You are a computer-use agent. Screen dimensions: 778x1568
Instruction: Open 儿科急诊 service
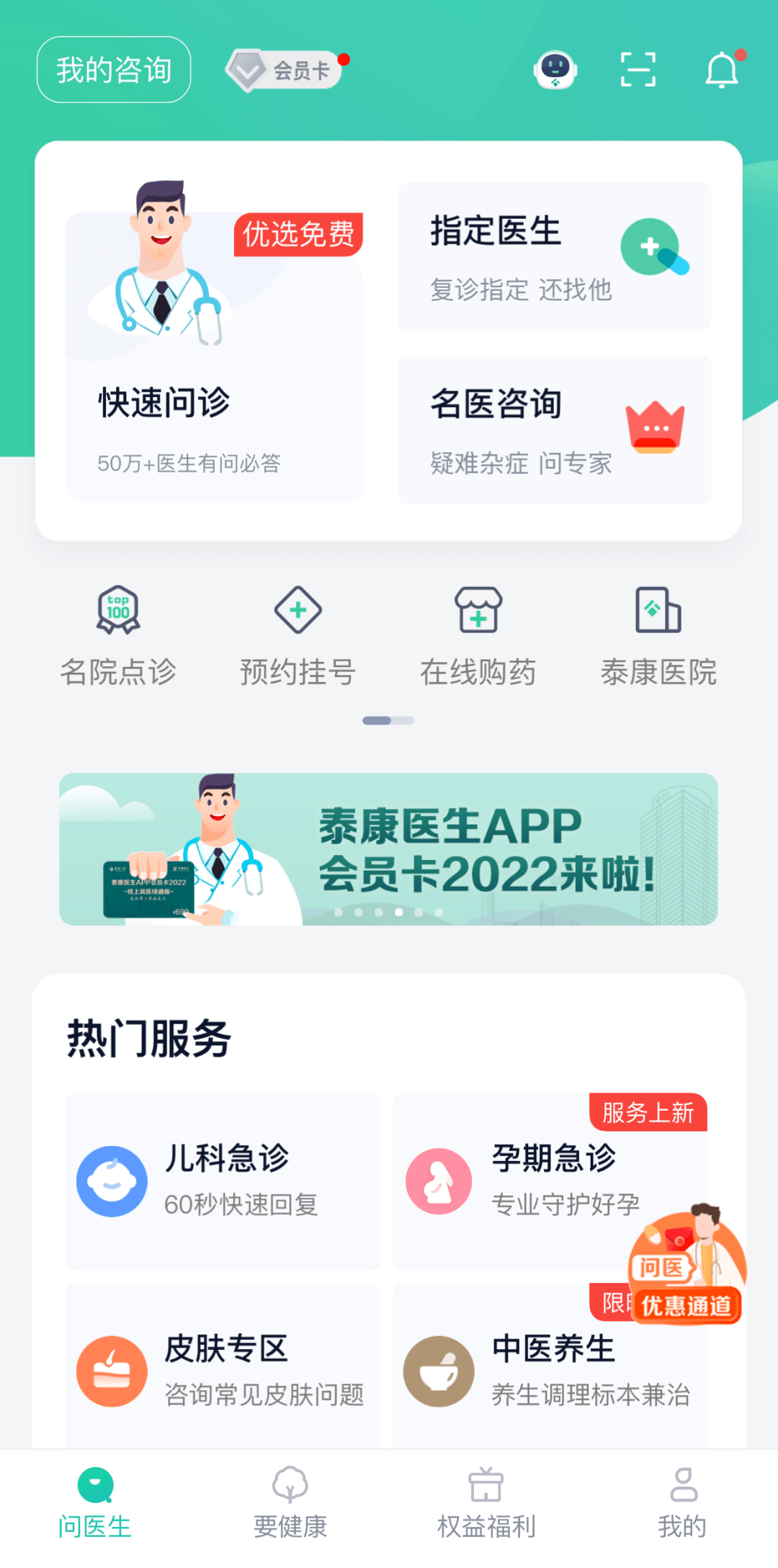(223, 1181)
